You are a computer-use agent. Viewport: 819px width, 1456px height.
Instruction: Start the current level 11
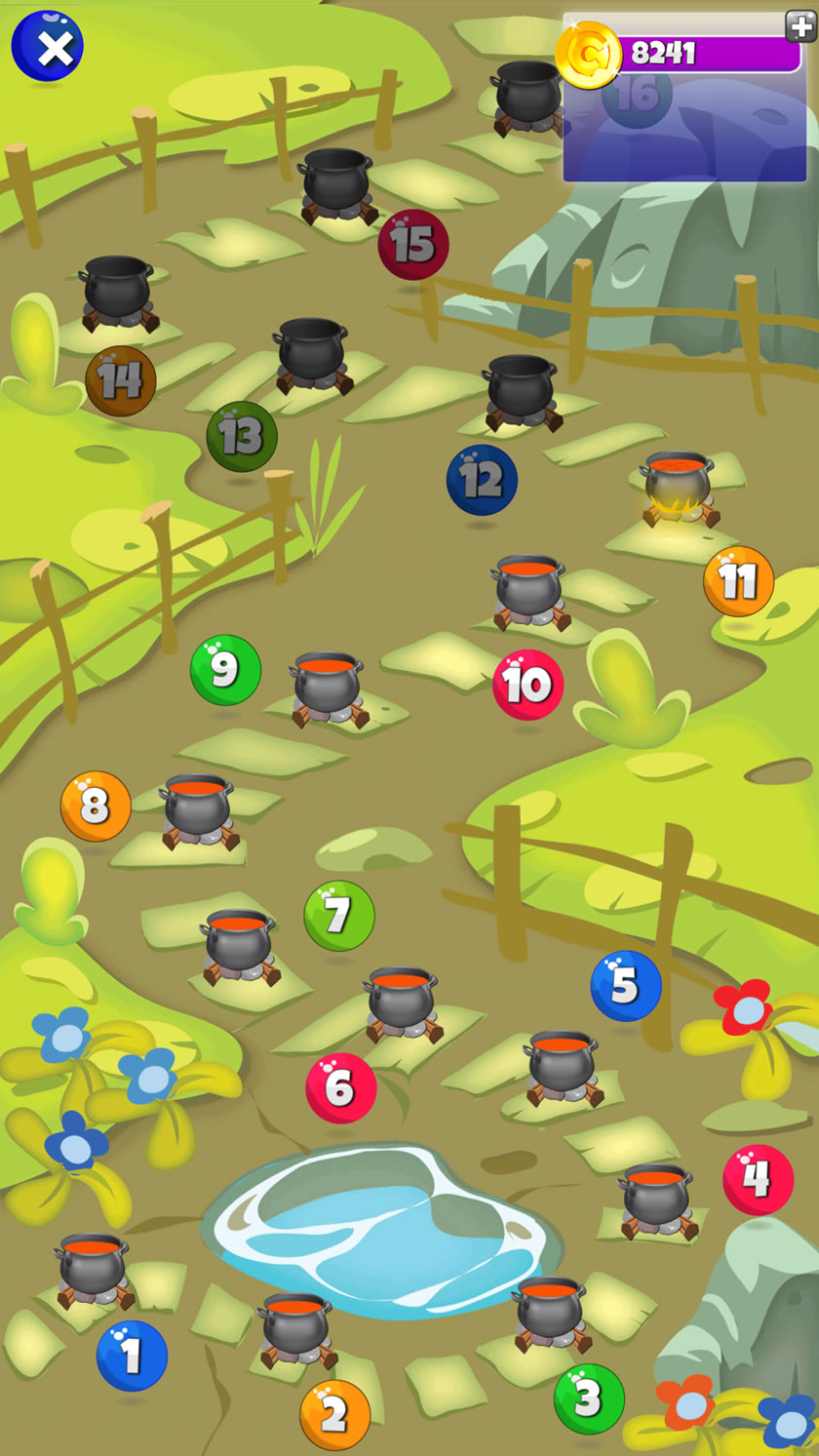[x=738, y=581]
